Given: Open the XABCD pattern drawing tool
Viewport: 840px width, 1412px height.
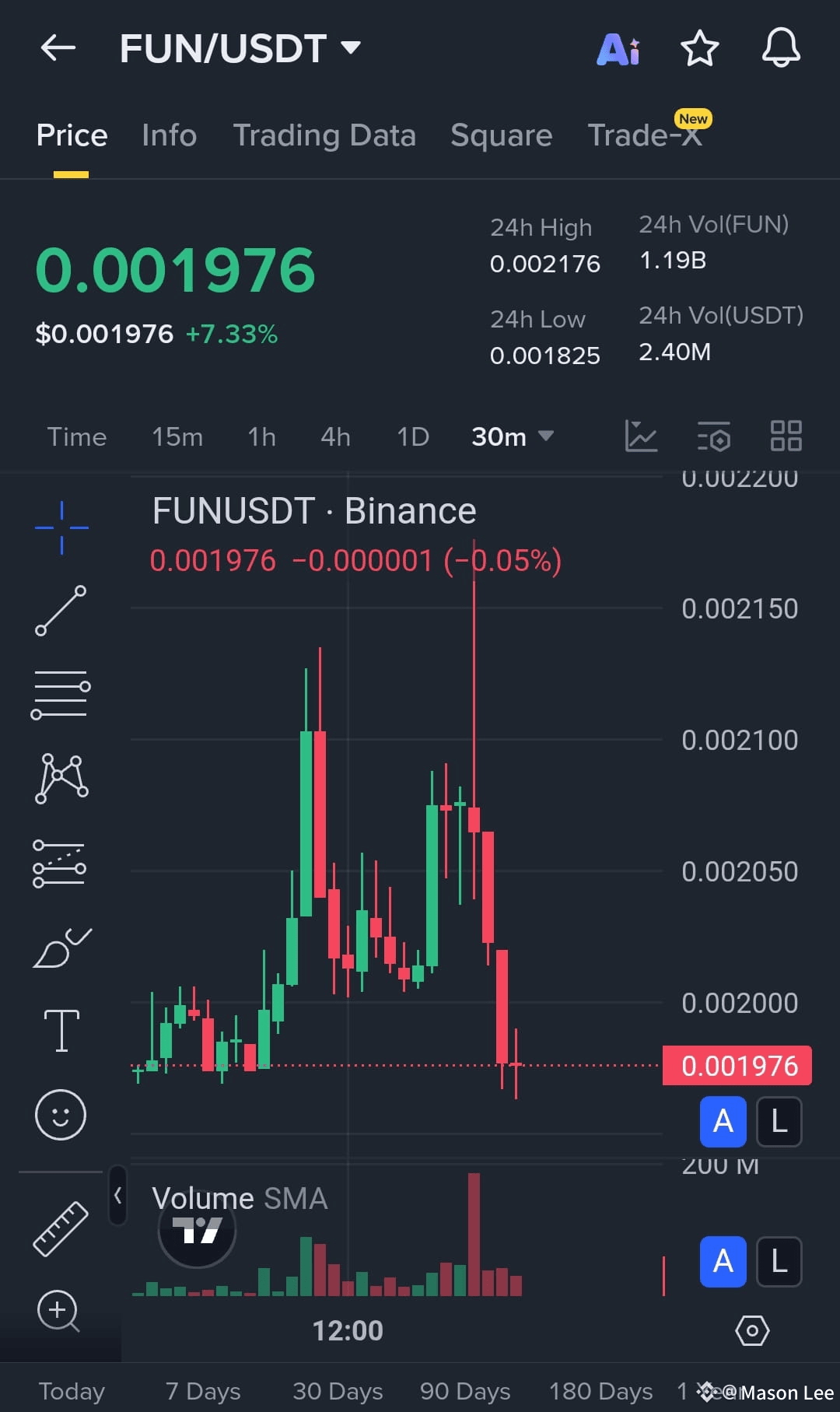Looking at the screenshot, I should [60, 778].
